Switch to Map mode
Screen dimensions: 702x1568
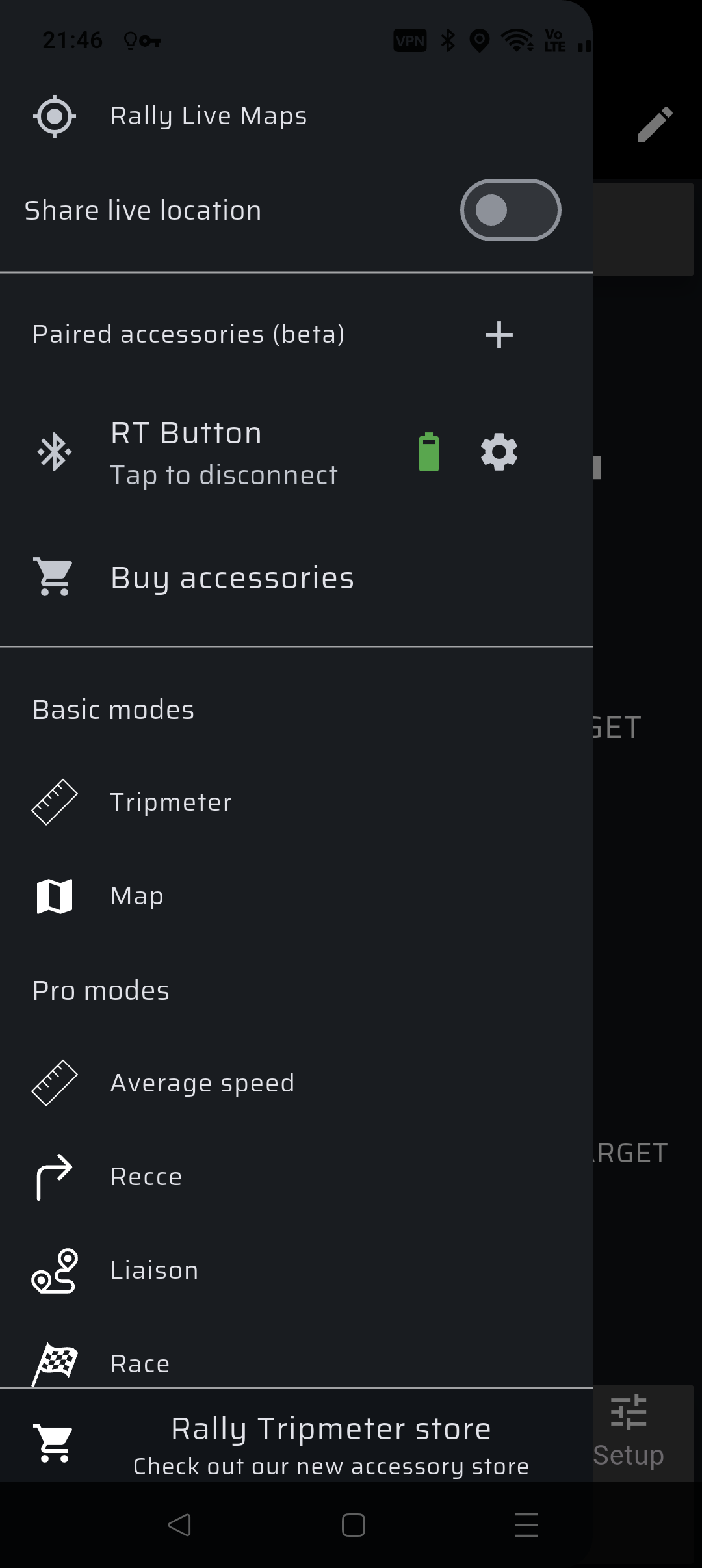tap(296, 896)
